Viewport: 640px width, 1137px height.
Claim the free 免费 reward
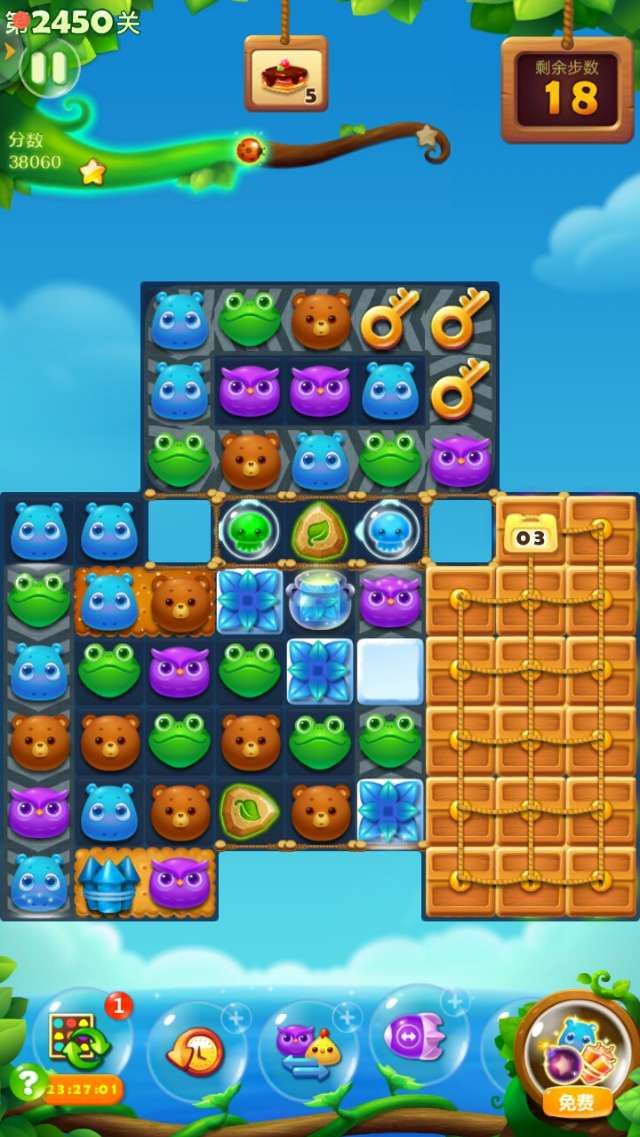(x=576, y=1102)
